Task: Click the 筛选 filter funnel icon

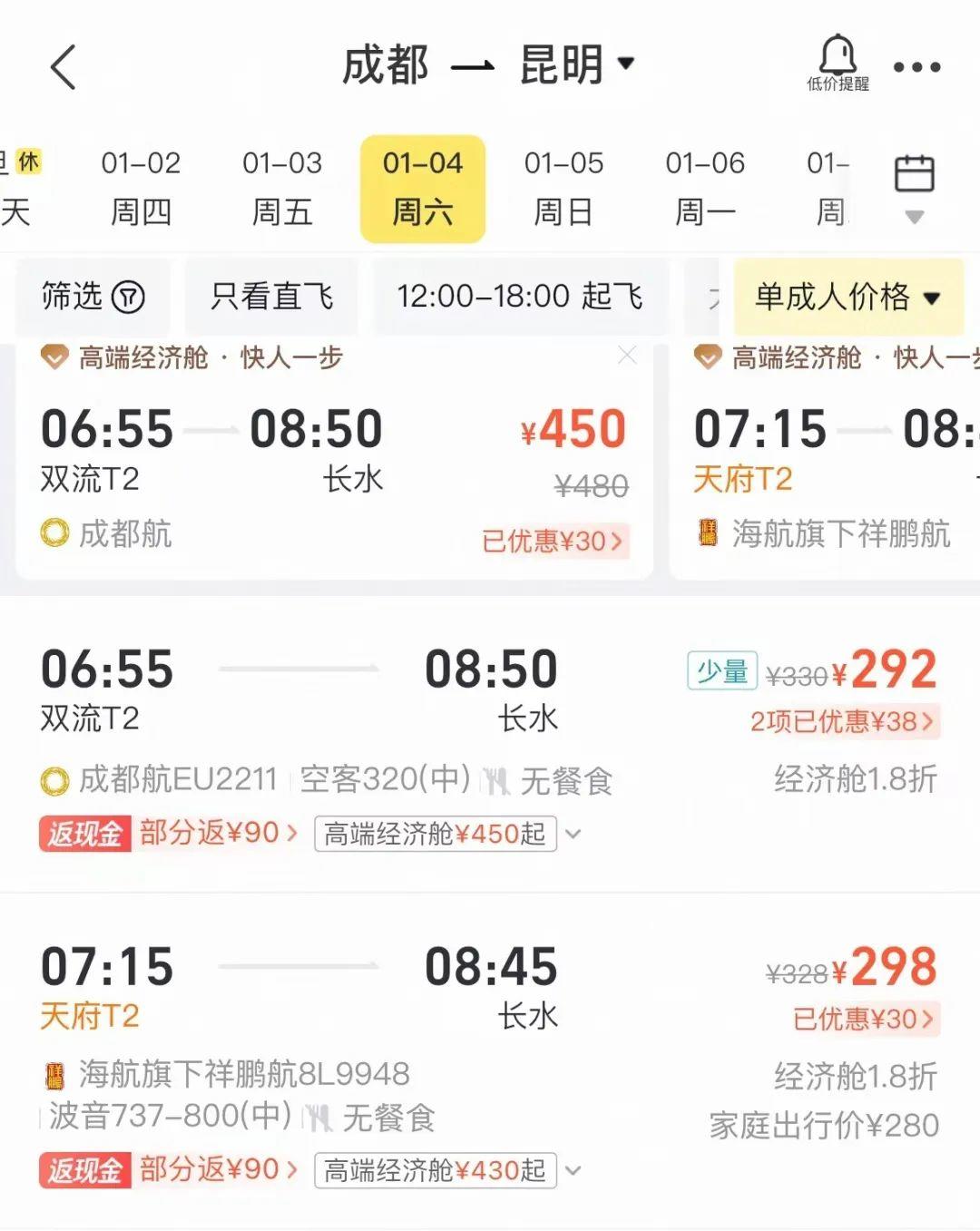Action: [130, 298]
